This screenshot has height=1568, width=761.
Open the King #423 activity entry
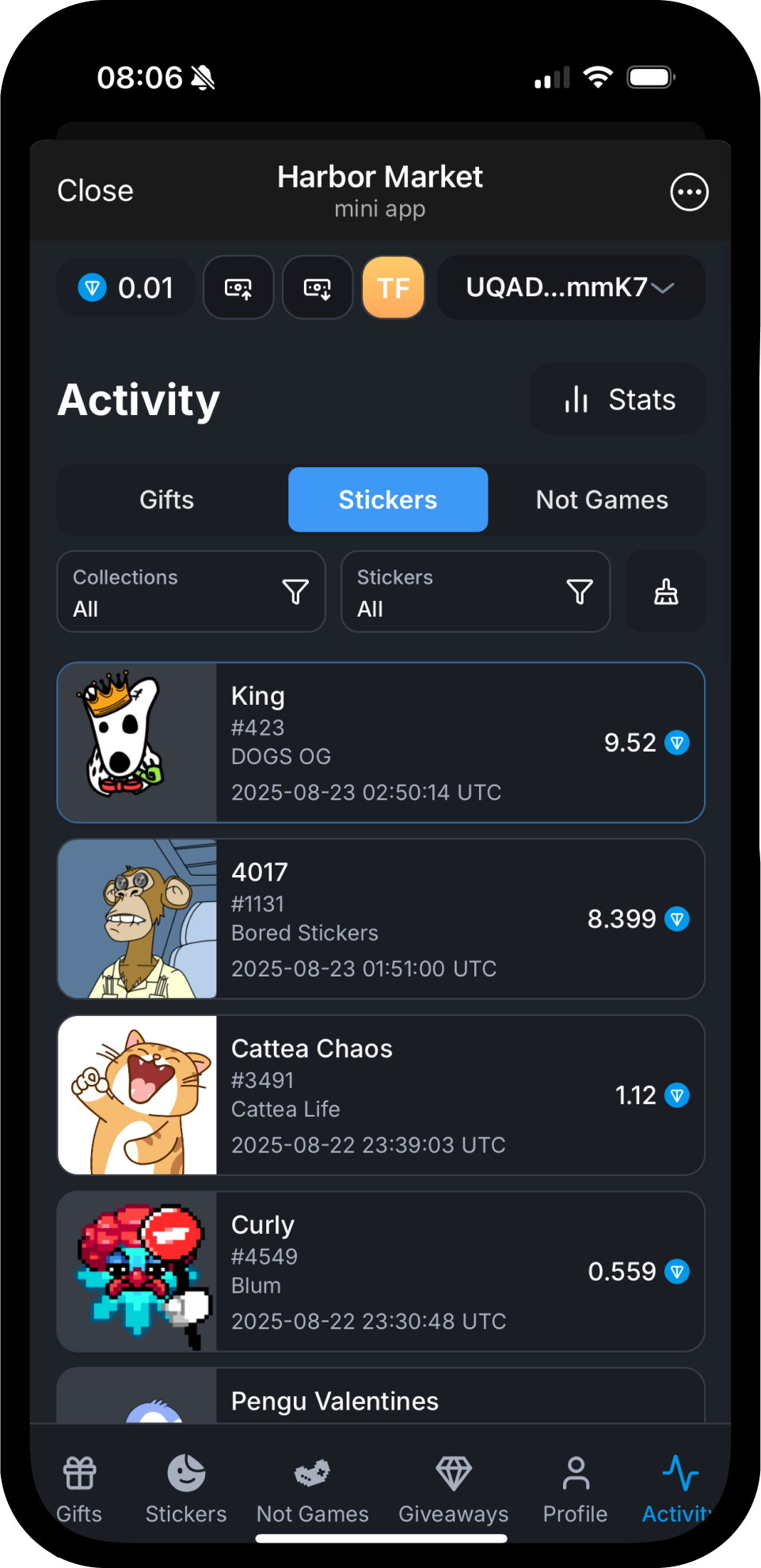[381, 743]
